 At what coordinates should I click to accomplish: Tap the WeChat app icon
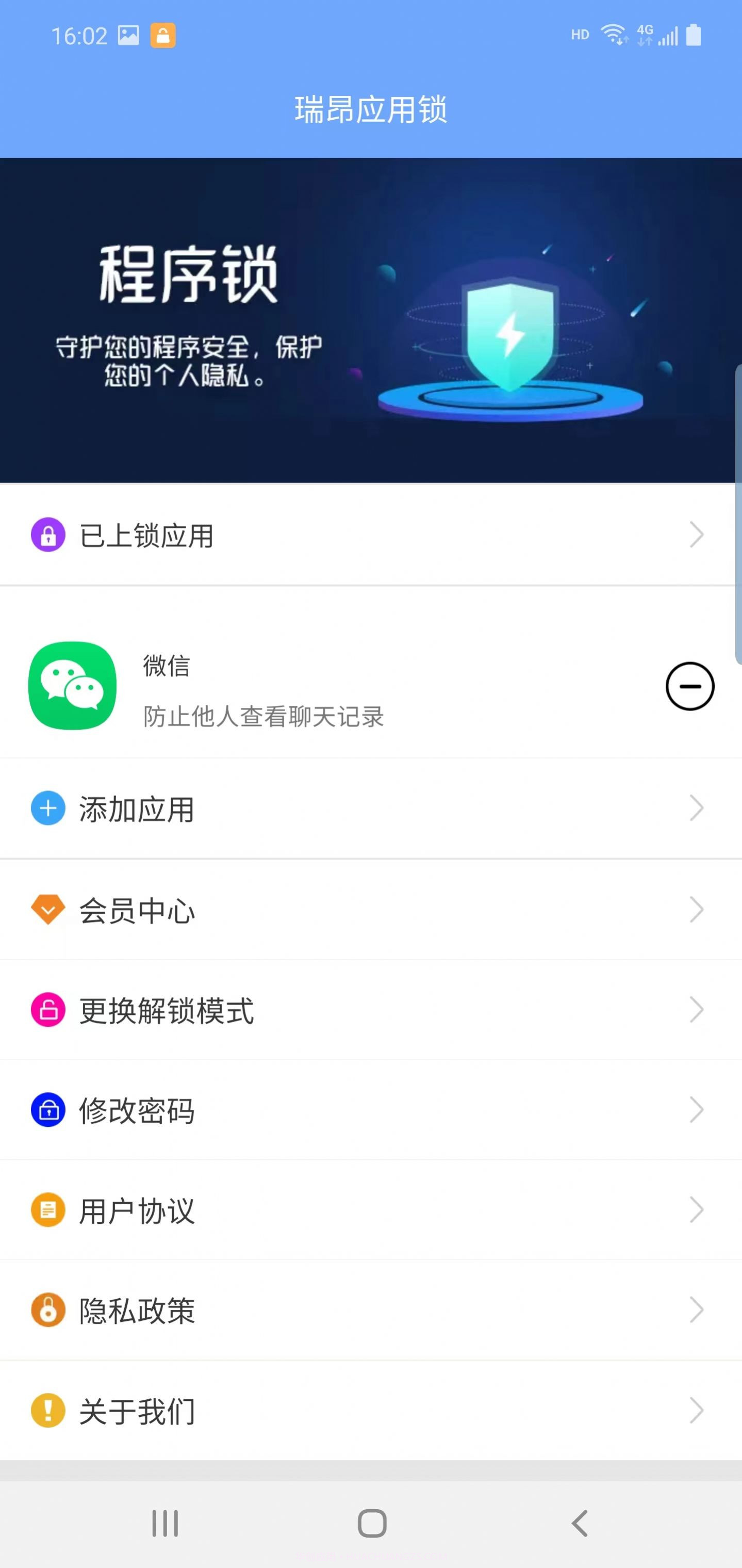click(x=71, y=686)
